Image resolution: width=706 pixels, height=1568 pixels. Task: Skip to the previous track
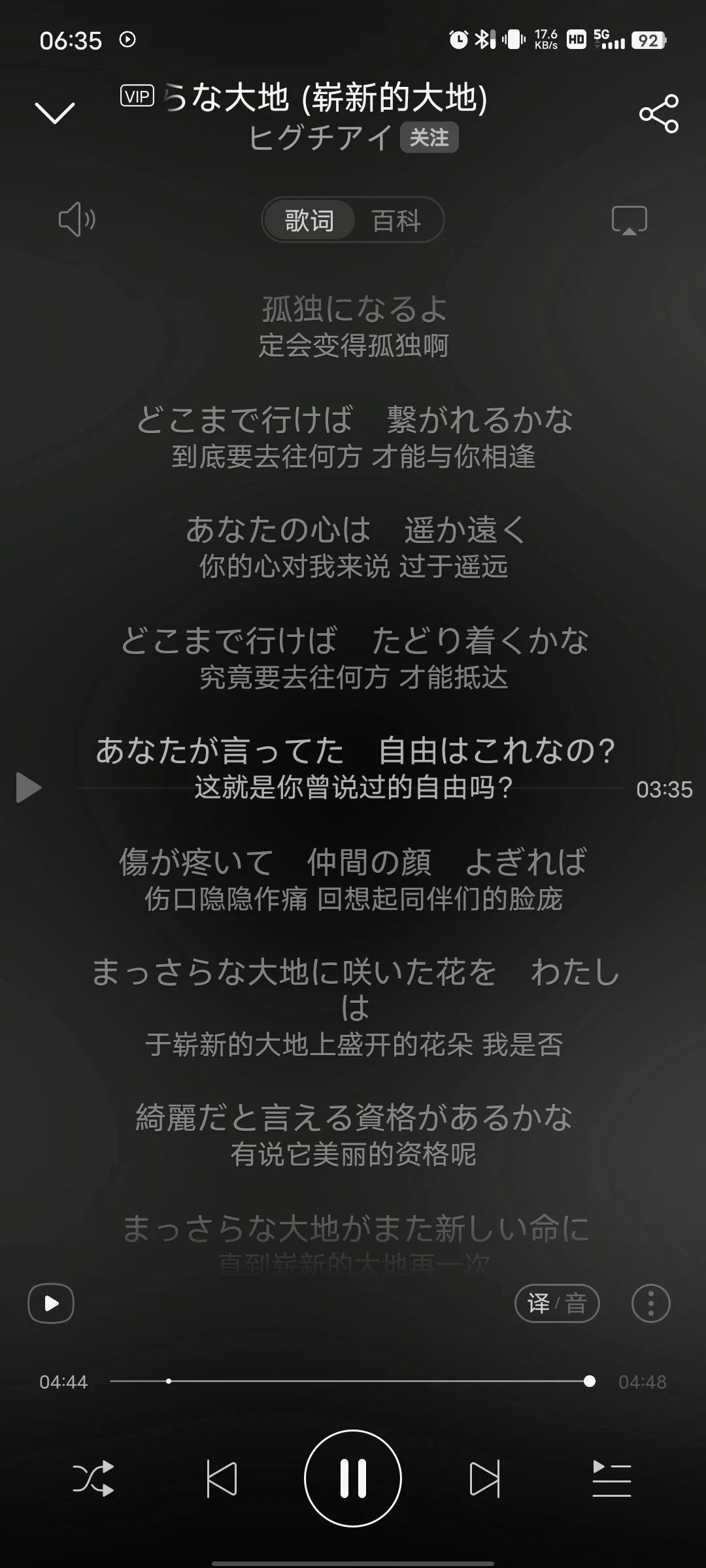pyautogui.click(x=222, y=1478)
